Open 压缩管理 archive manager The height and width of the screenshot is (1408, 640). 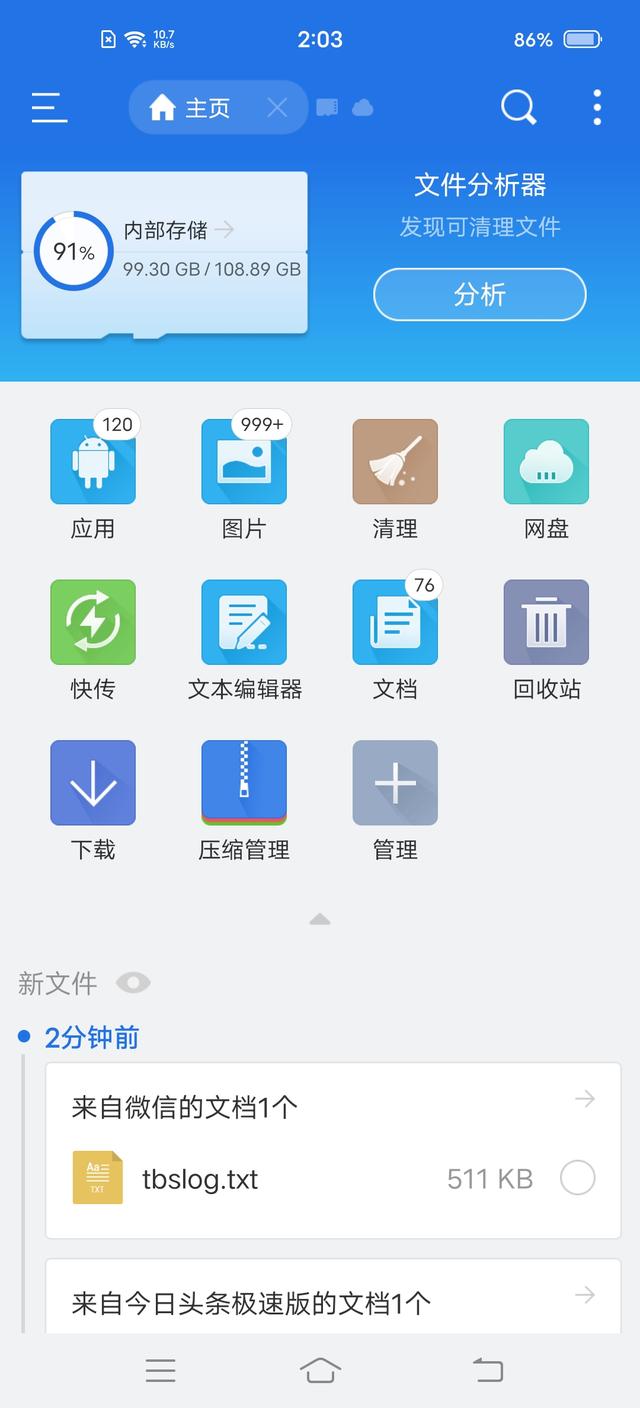244,783
